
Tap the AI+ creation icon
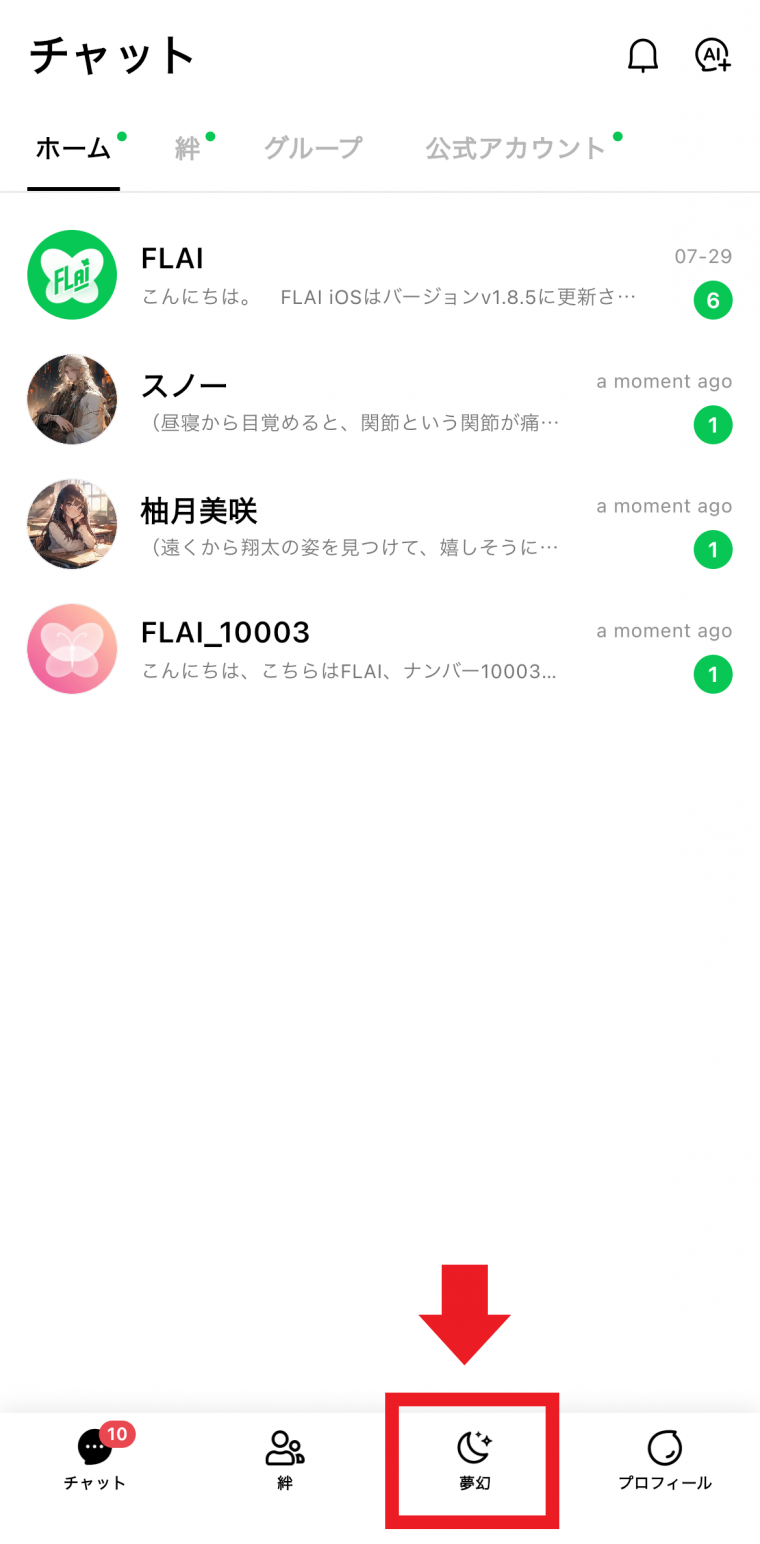pos(712,56)
